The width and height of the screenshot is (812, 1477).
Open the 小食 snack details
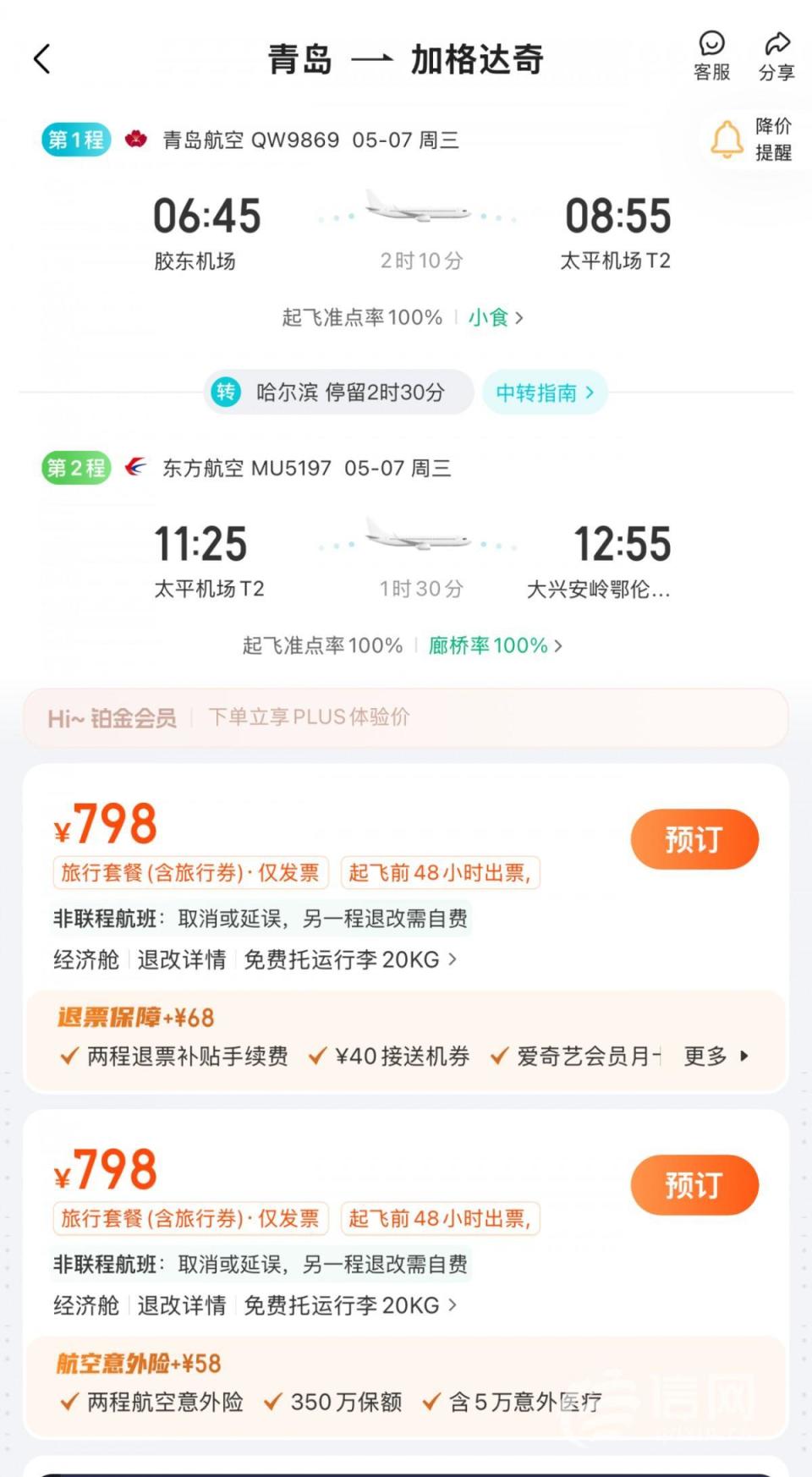click(489, 317)
